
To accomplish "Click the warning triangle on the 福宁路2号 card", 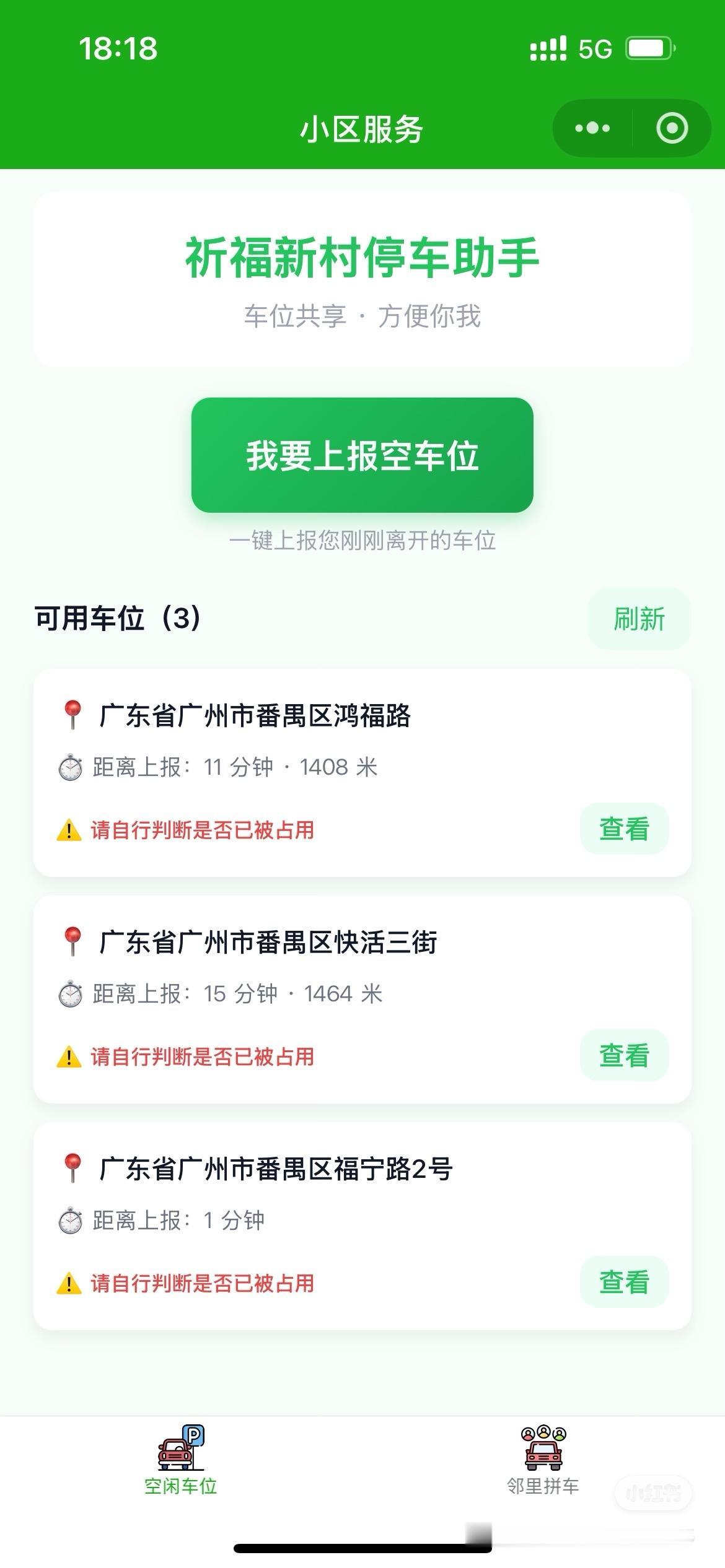I will (x=68, y=1284).
